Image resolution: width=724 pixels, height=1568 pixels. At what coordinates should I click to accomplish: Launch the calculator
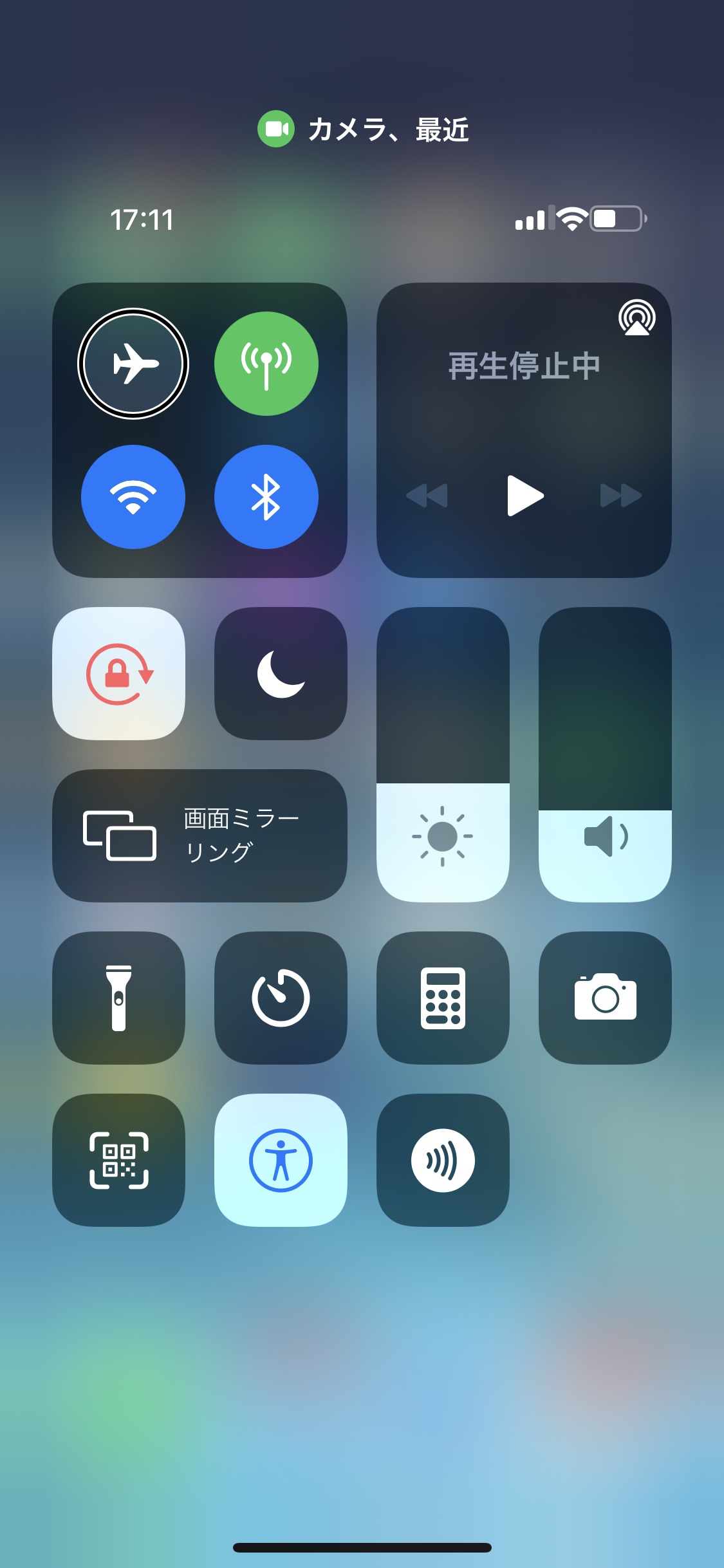point(443,998)
